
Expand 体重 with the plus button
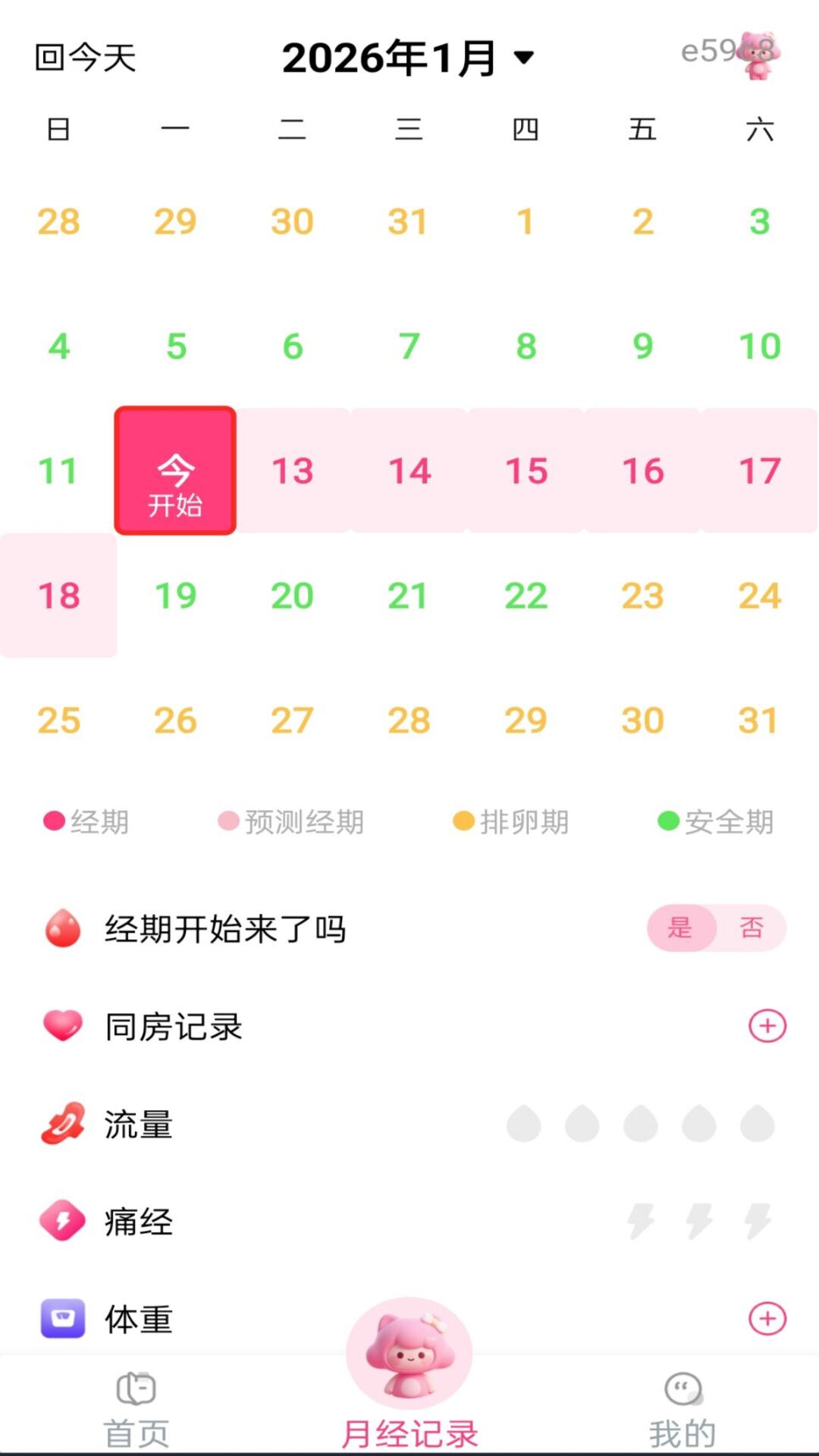[768, 1318]
